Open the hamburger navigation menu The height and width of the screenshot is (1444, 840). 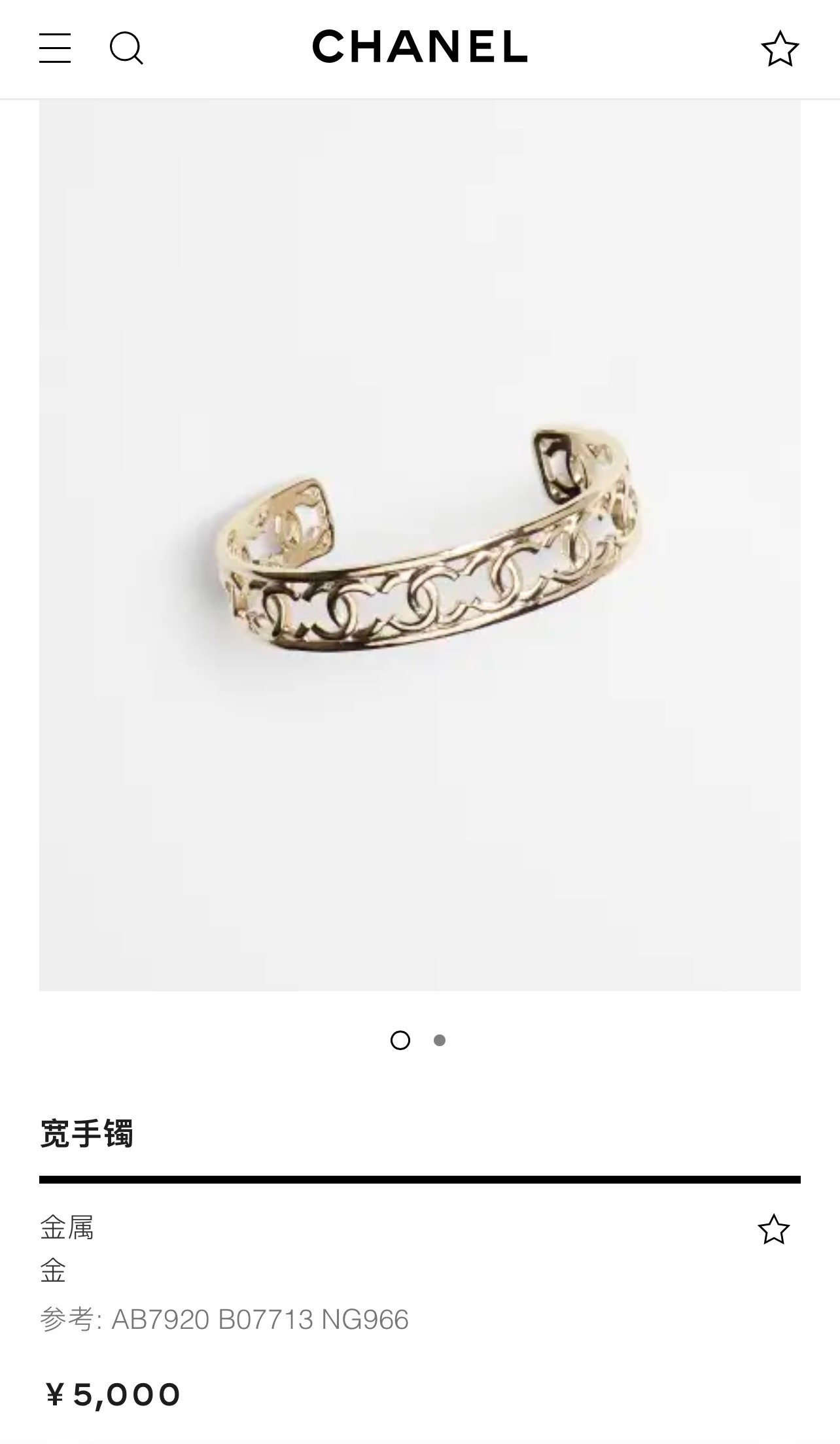pyautogui.click(x=55, y=48)
